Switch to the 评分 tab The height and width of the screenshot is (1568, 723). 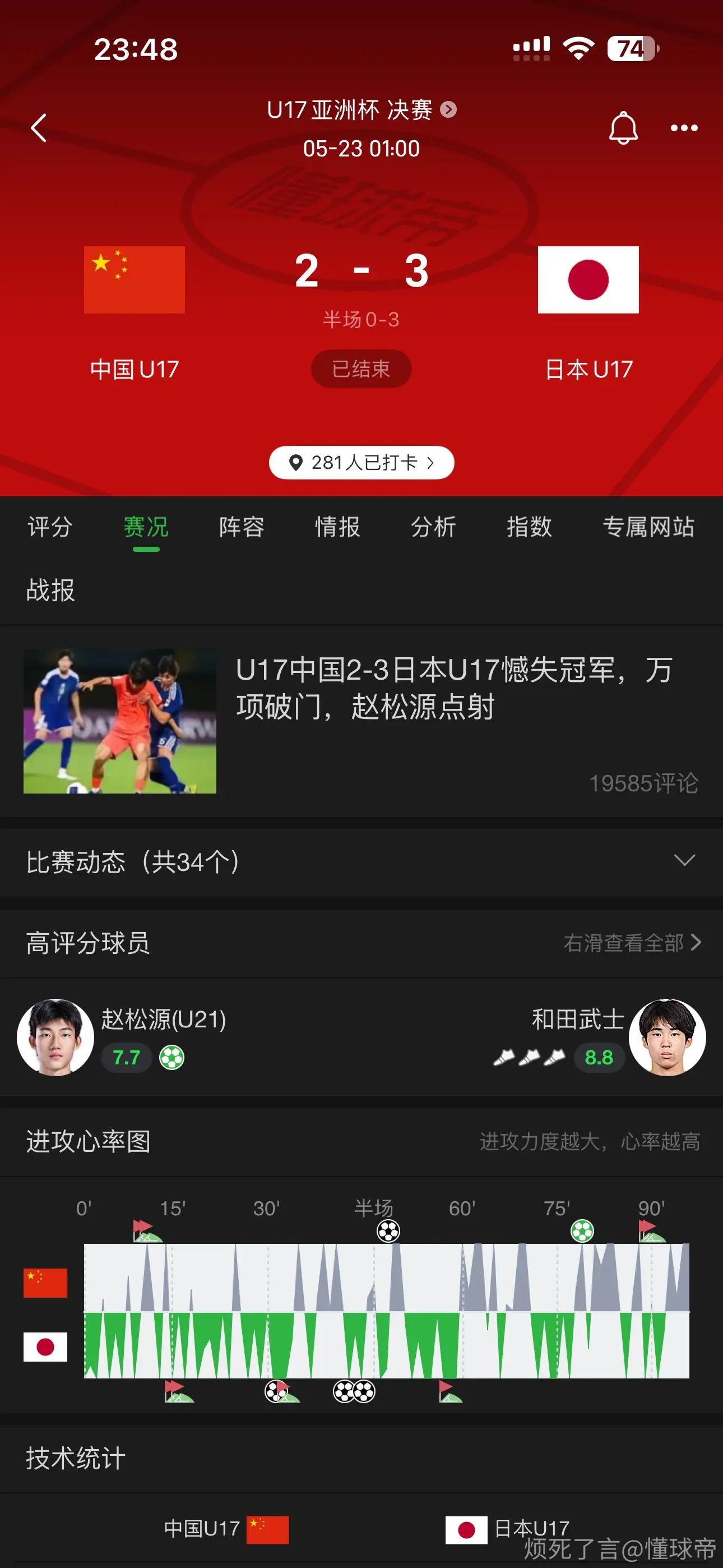click(50, 527)
